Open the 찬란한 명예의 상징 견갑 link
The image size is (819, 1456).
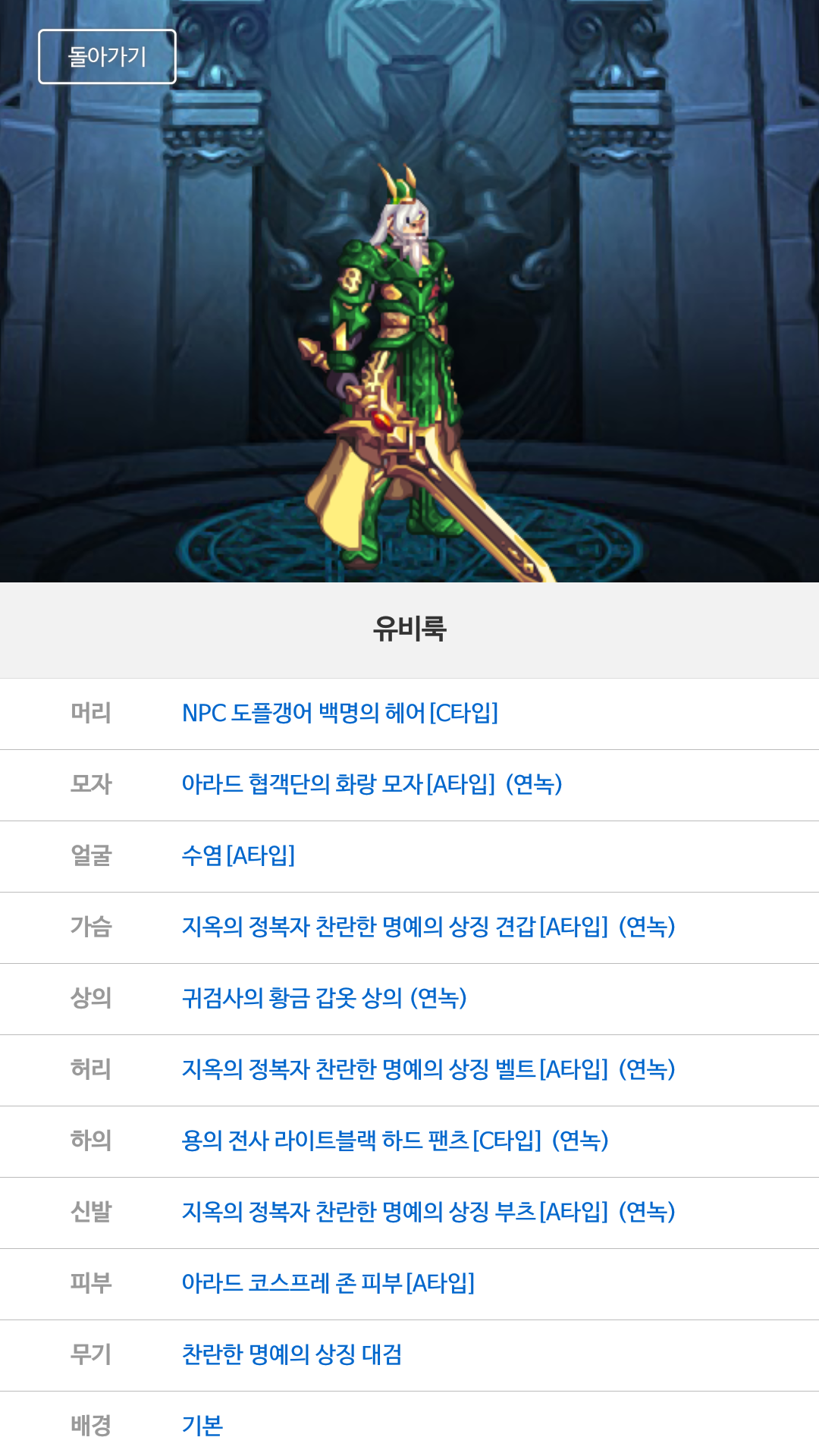pos(428,927)
